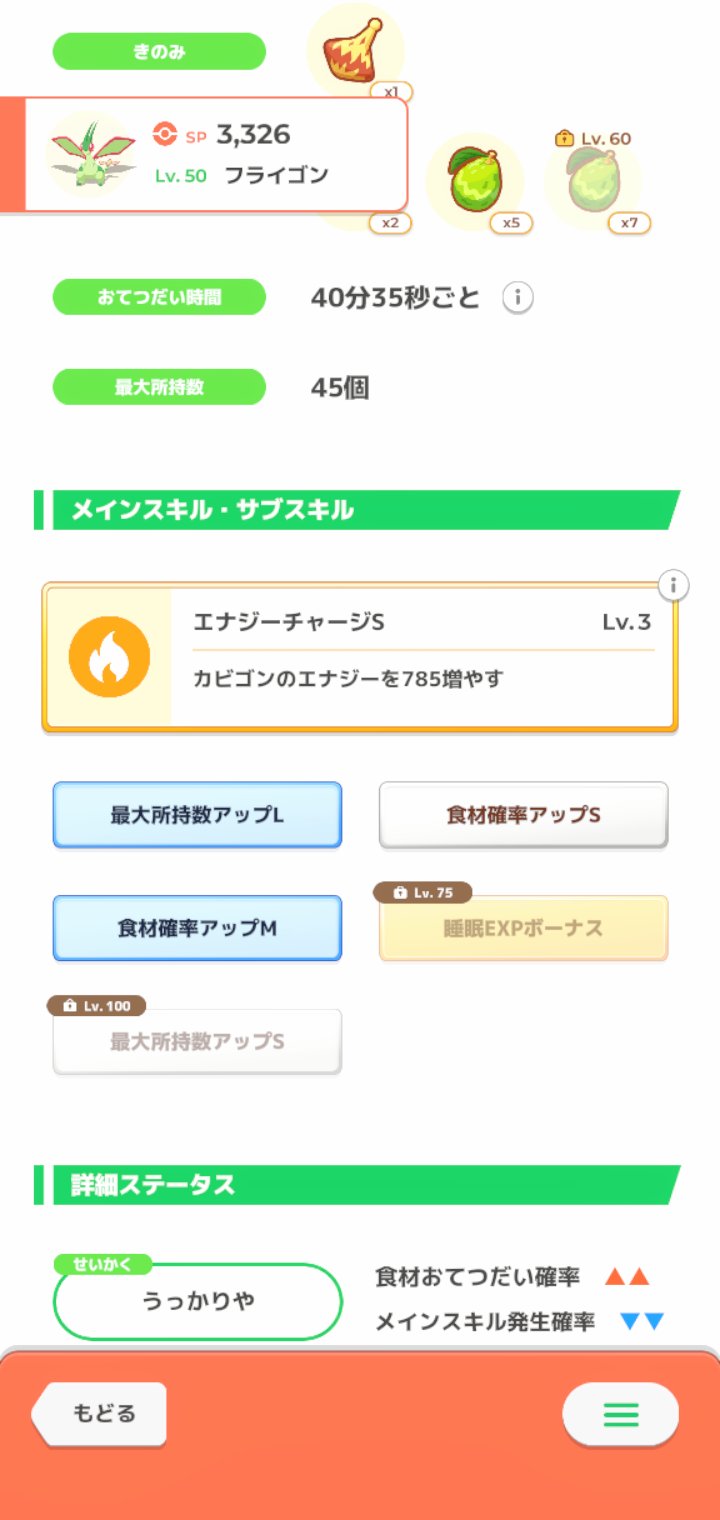Open the main skill info icon
Viewport: 720px width, 1520px height.
tap(674, 585)
